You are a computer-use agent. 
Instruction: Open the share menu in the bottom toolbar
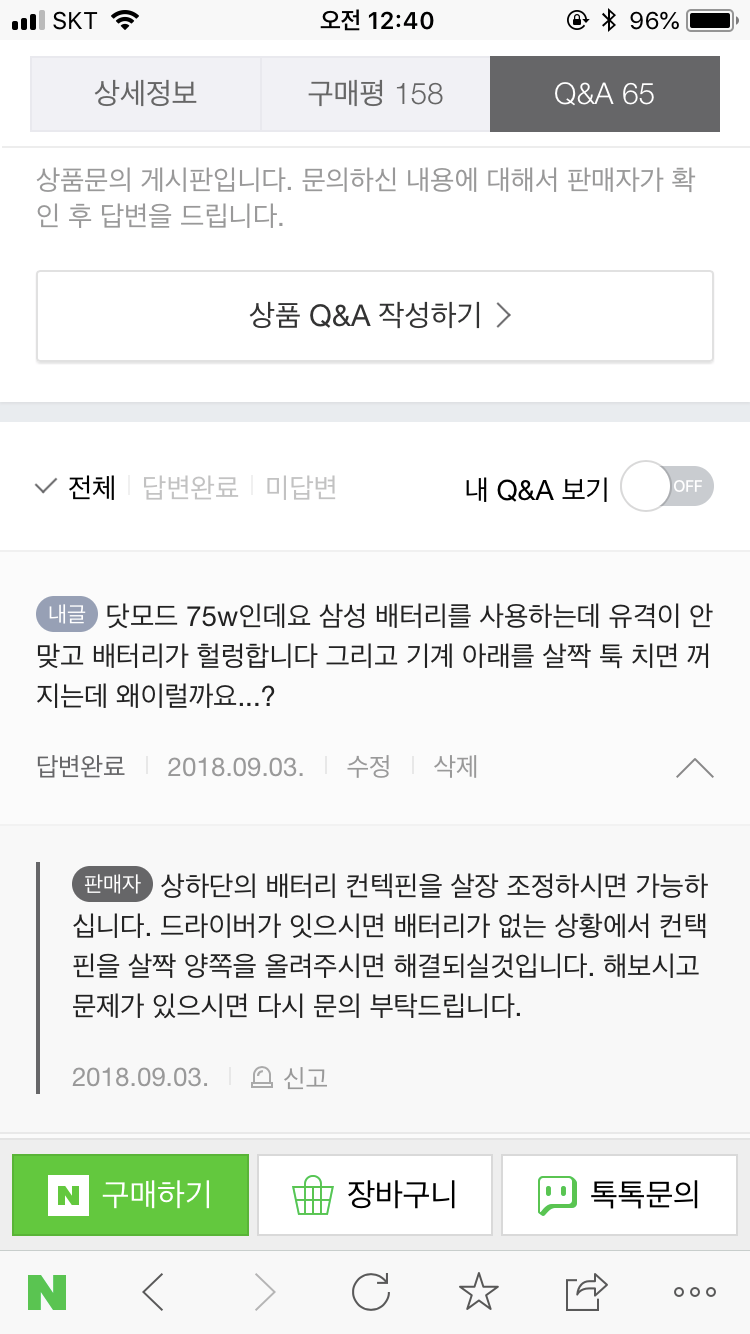586,1292
